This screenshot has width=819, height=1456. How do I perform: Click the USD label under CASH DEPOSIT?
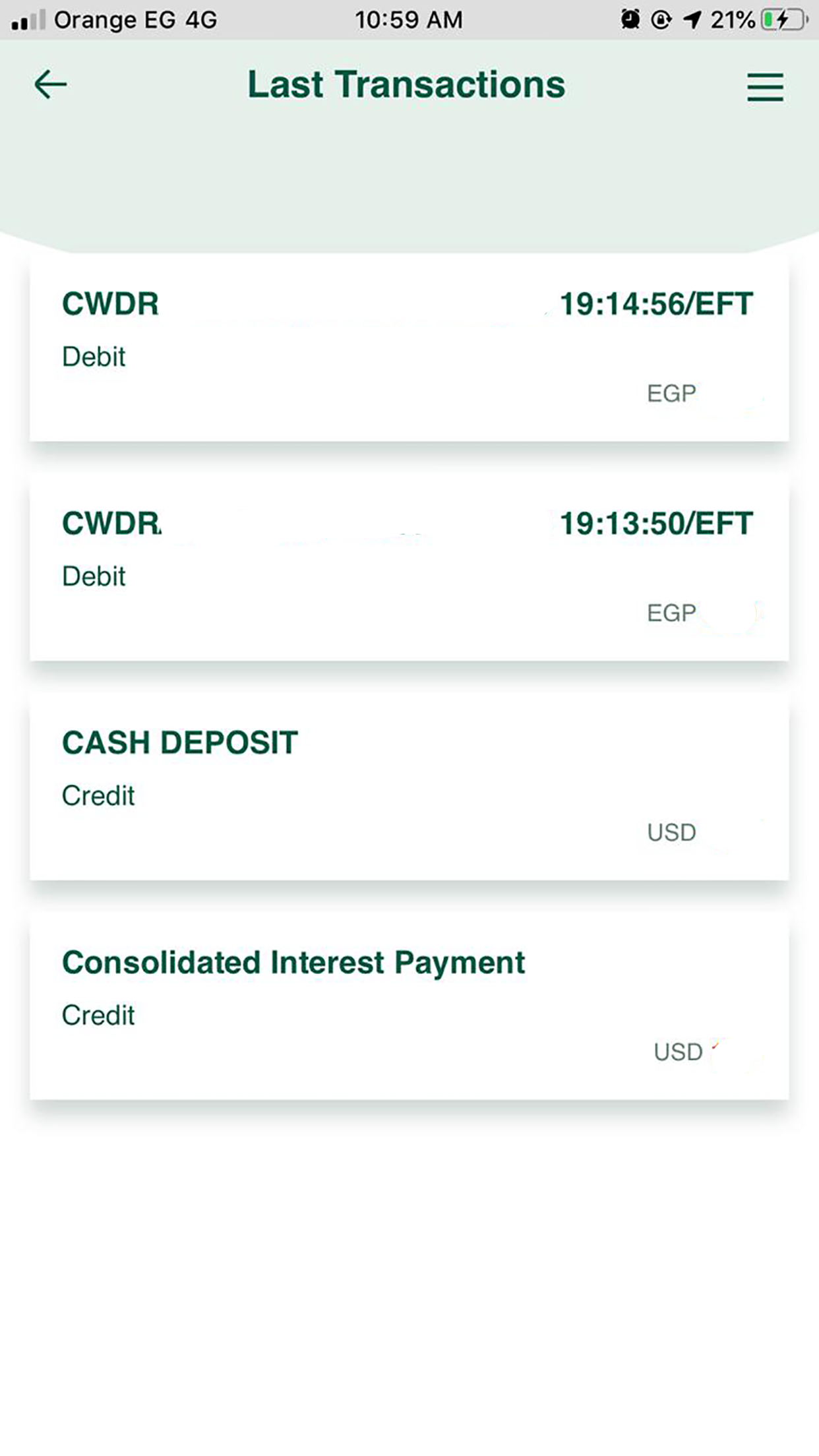(x=669, y=832)
